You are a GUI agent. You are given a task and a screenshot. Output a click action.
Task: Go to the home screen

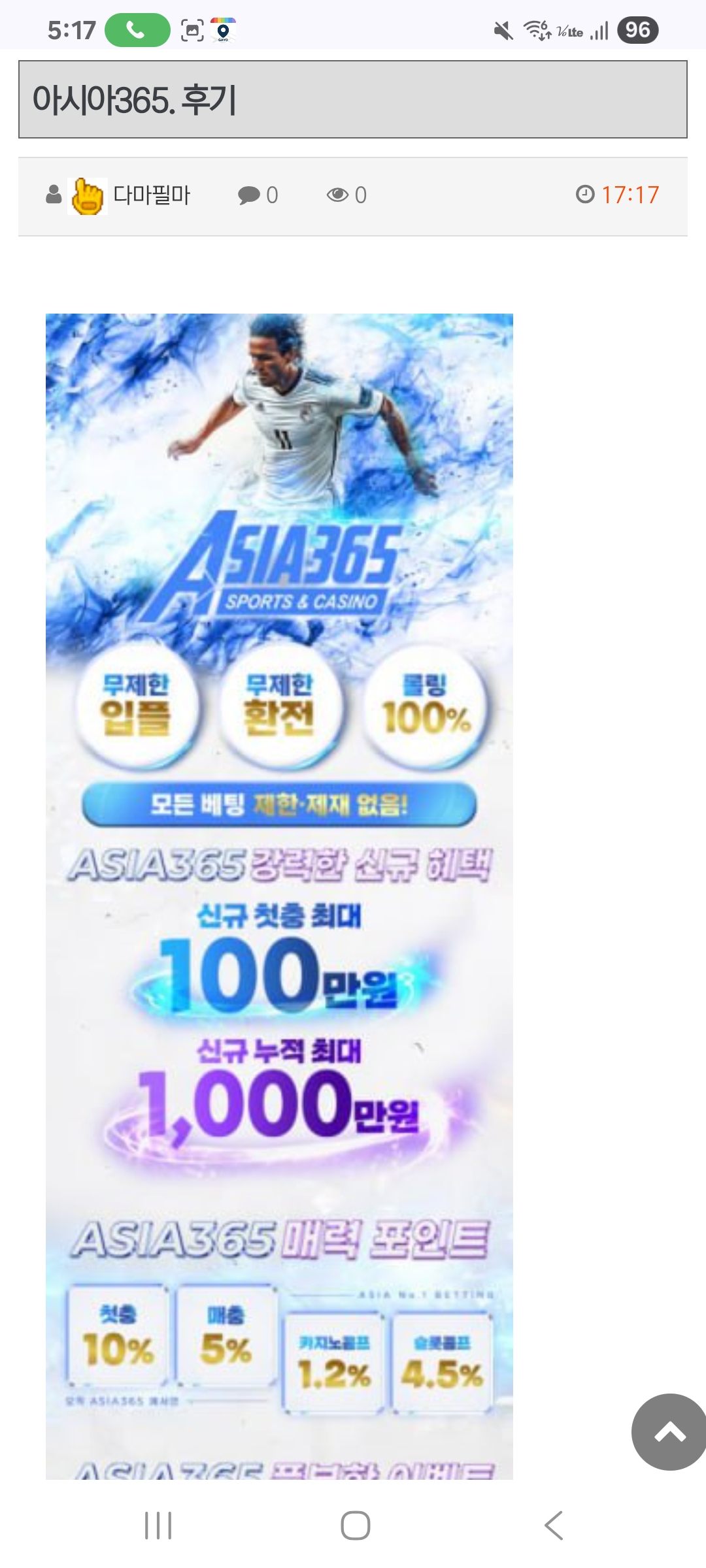pyautogui.click(x=355, y=1526)
